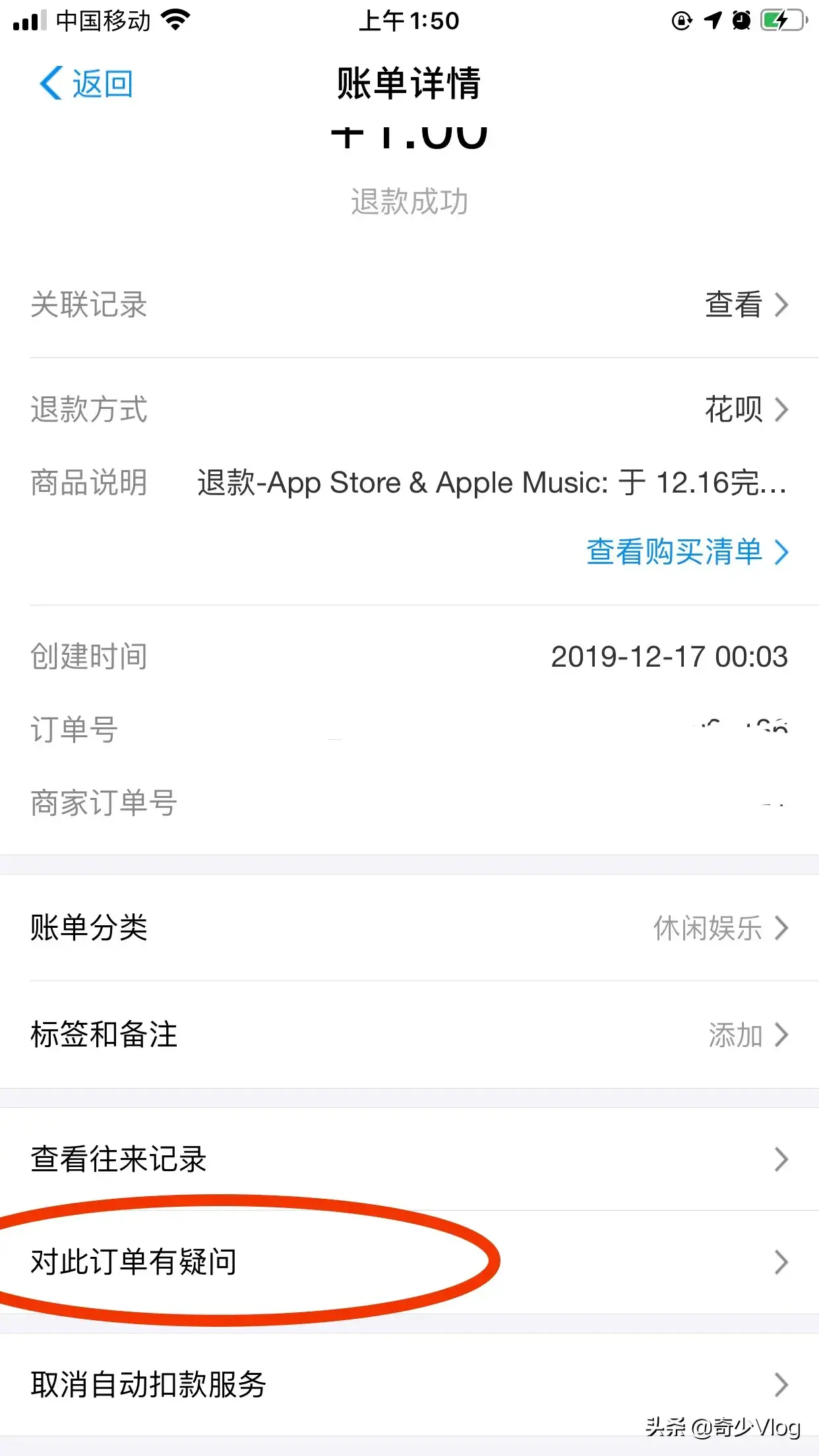
Task: Open 取消自动扣款服务
Action: (409, 1384)
